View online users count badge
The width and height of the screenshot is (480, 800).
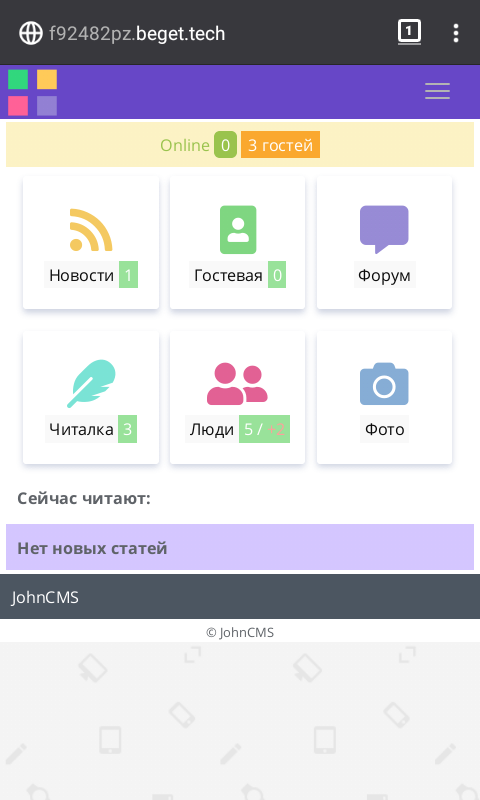[225, 145]
